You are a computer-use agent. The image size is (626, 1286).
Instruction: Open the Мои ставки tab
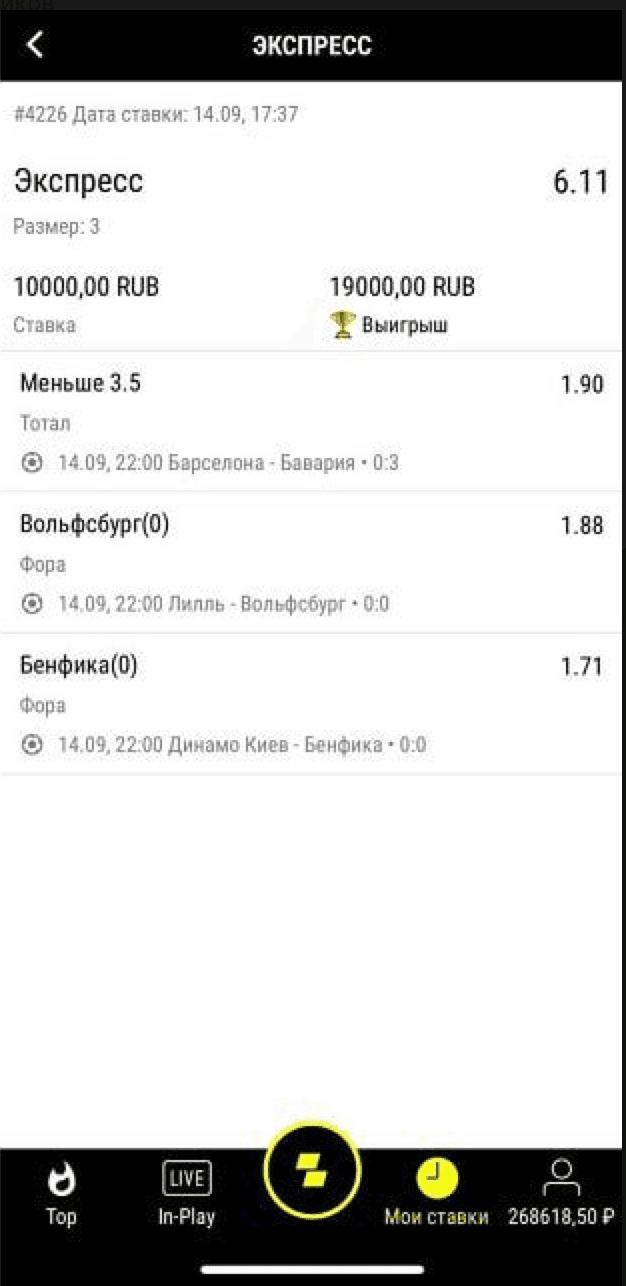click(x=437, y=1194)
